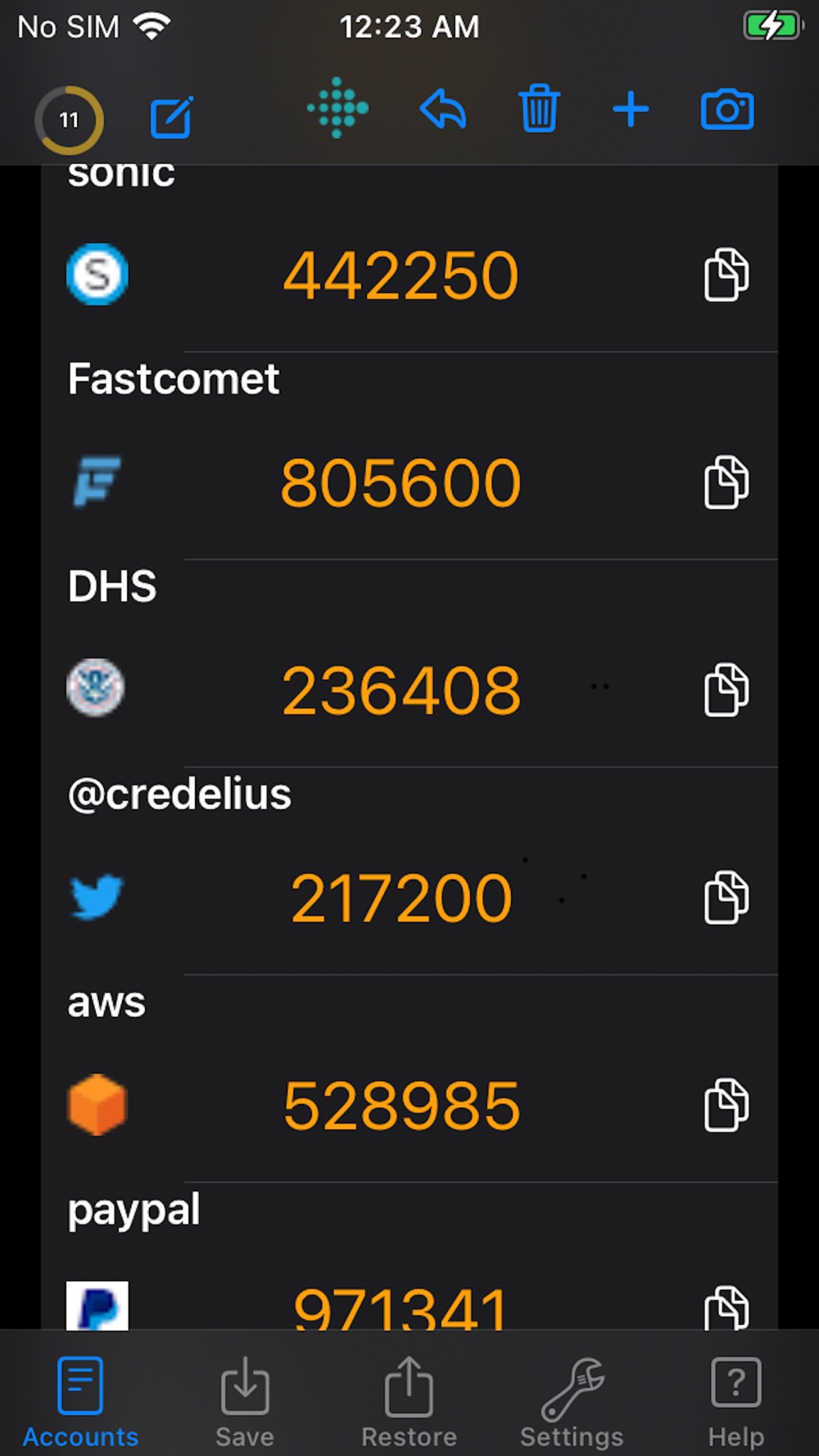This screenshot has width=819, height=1456.
Task: Open the Help tab
Action: (735, 1402)
